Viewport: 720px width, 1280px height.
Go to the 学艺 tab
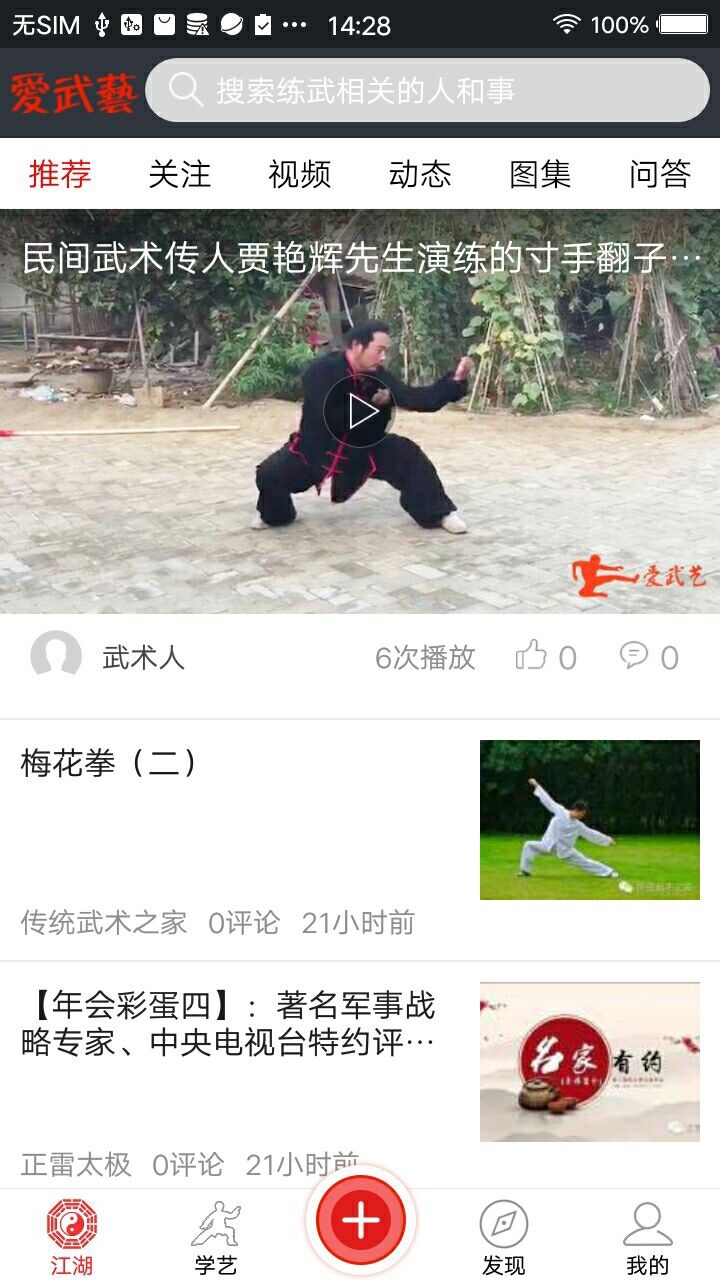[x=216, y=1238]
